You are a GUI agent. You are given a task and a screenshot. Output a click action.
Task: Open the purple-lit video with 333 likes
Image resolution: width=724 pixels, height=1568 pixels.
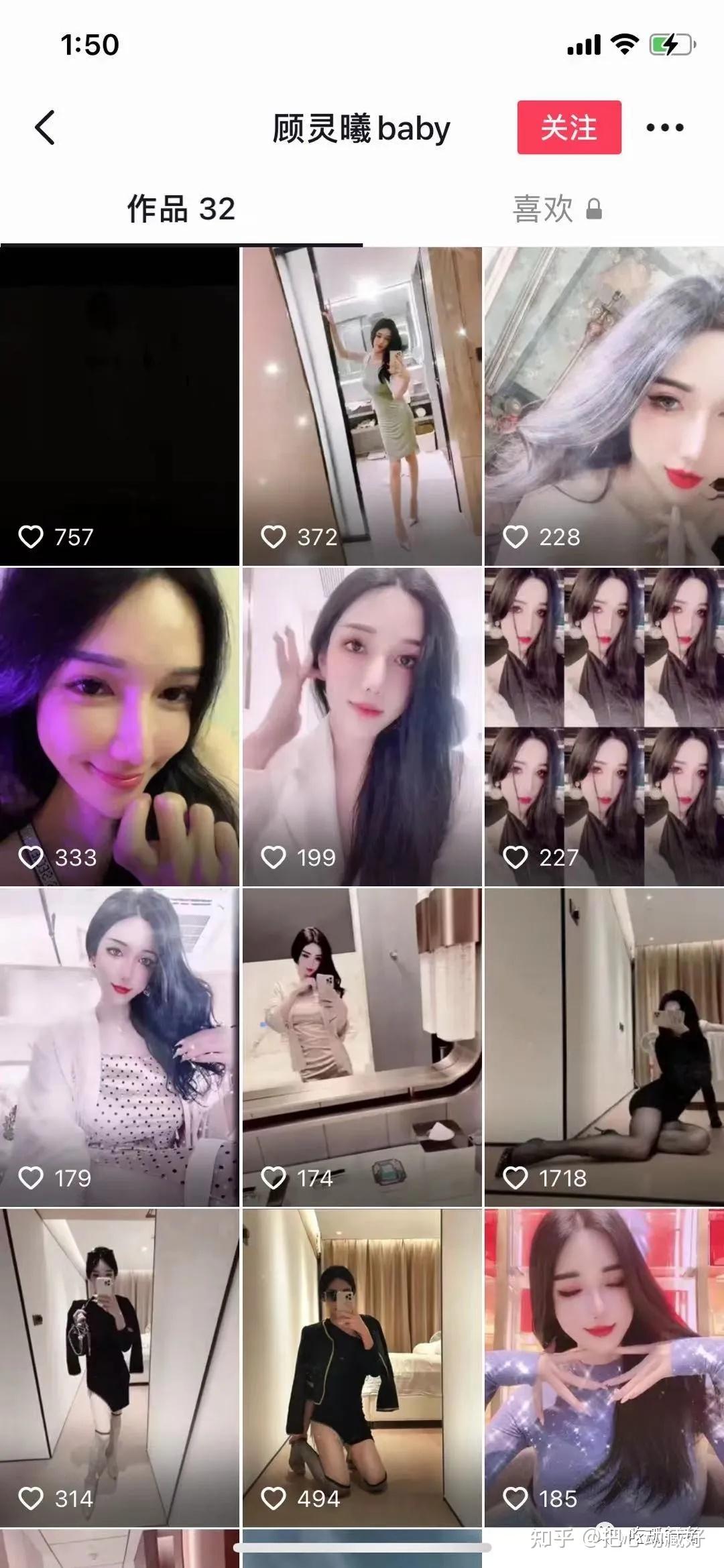click(119, 727)
